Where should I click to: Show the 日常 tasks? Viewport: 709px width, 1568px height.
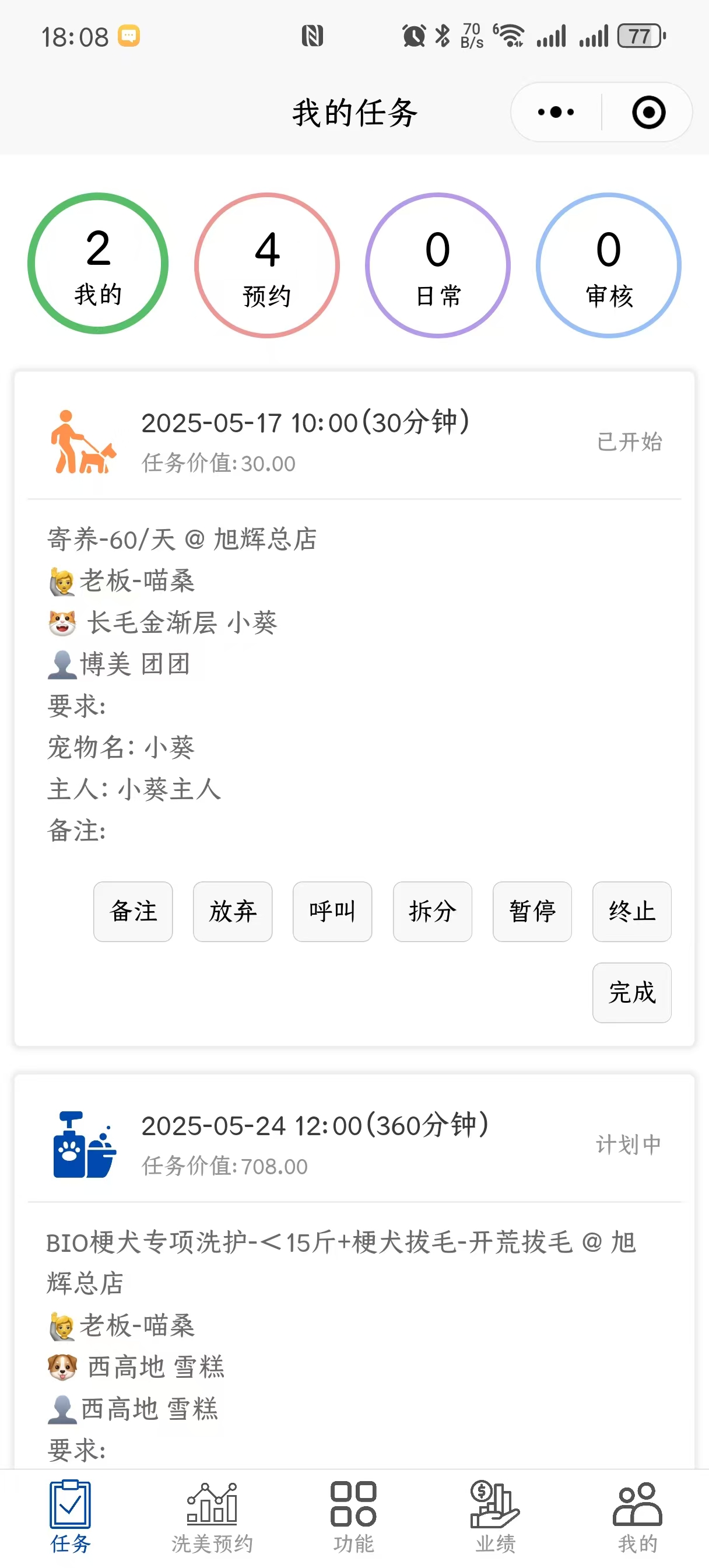[437, 265]
